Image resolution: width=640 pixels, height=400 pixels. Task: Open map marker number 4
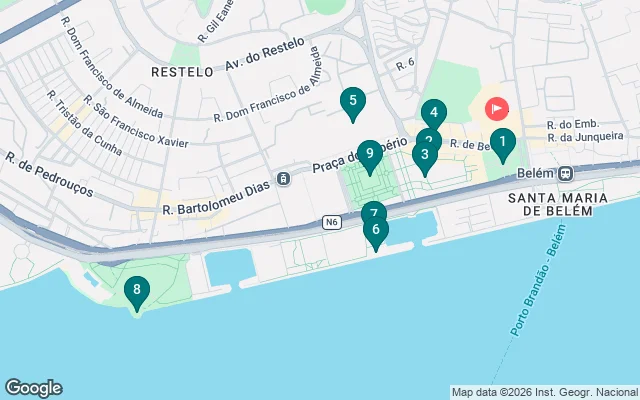[x=433, y=113]
